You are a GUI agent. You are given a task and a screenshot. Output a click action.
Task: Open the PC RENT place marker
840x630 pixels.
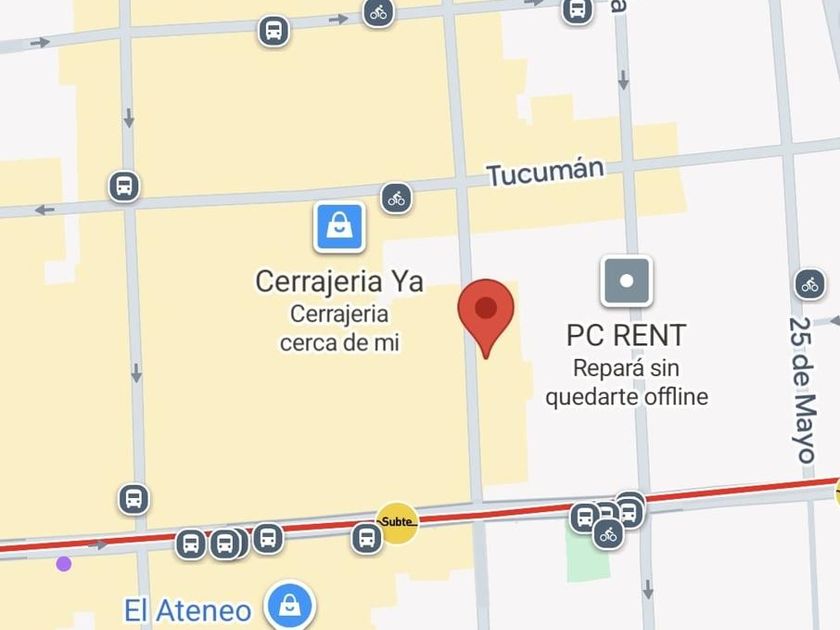627,281
